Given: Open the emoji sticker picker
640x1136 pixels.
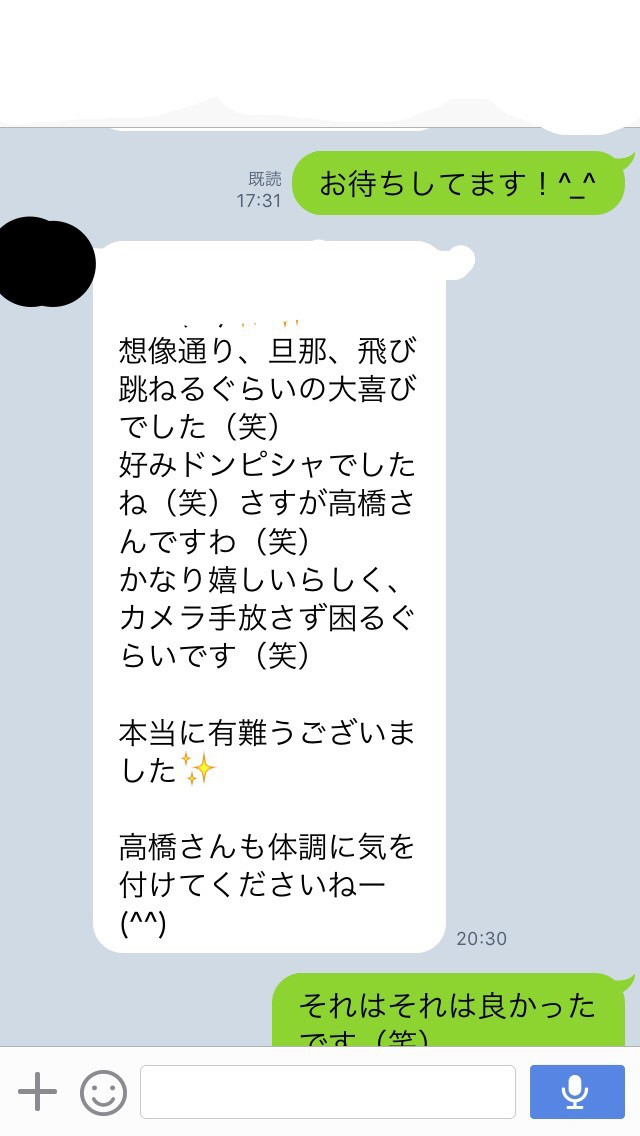Looking at the screenshot, I should coord(103,1092).
